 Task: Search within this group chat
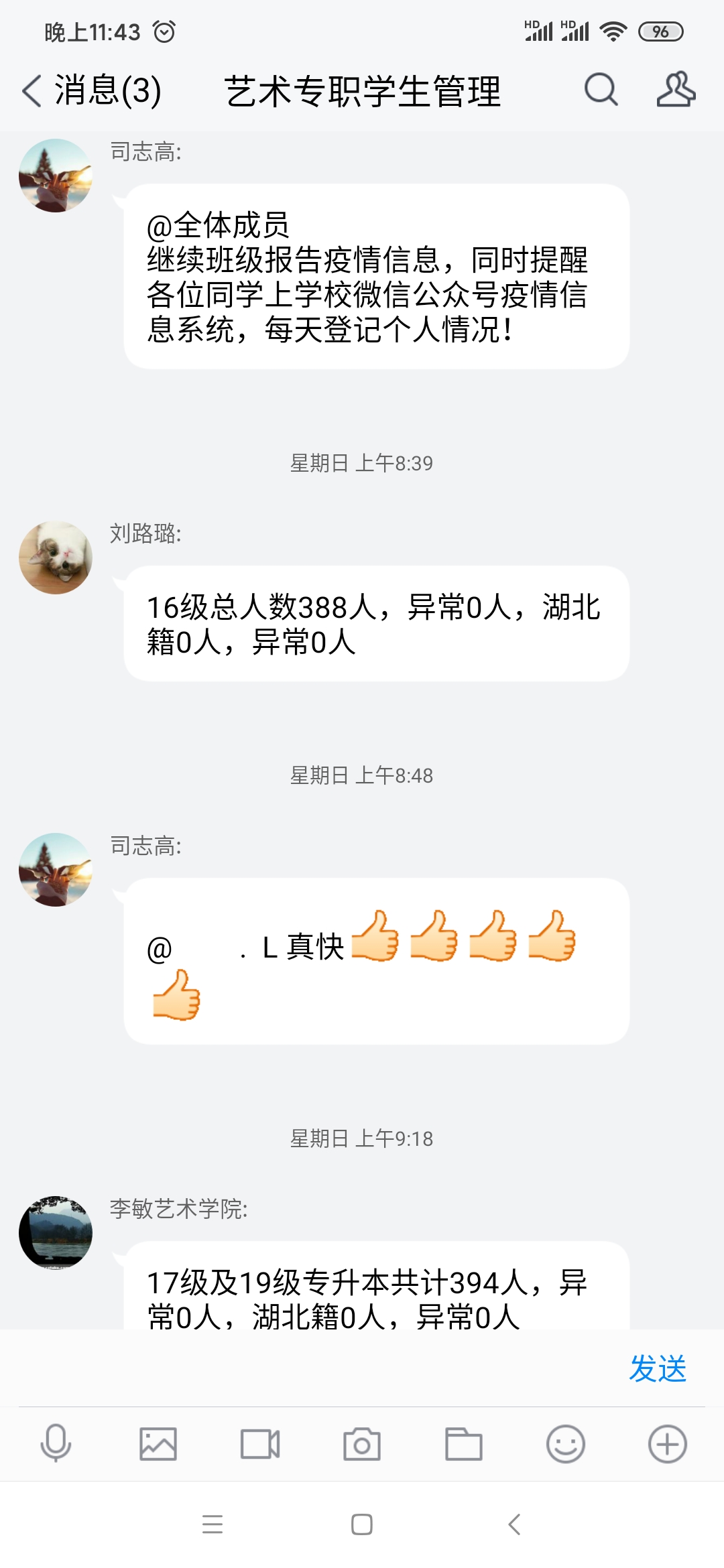(x=601, y=90)
